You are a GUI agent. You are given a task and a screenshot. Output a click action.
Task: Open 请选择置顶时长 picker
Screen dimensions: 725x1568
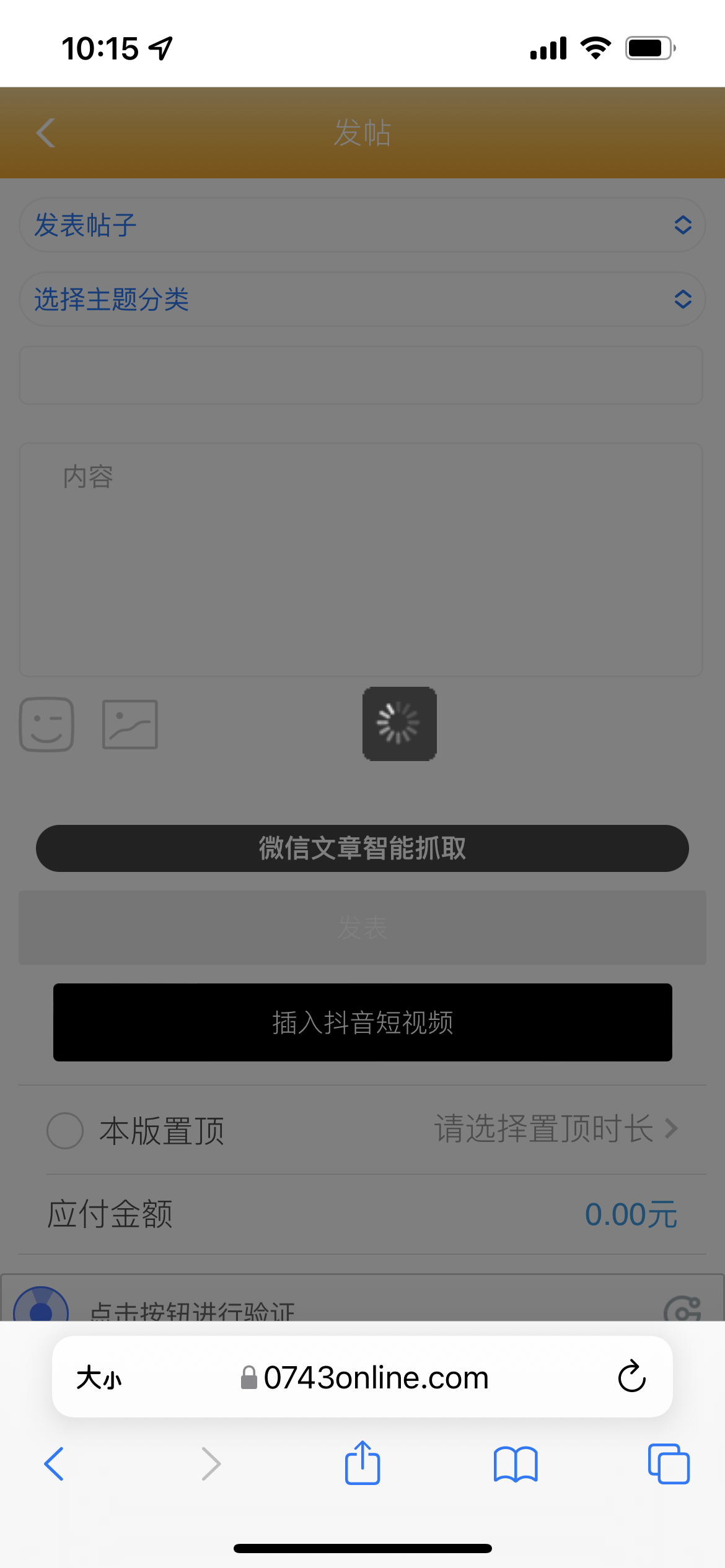pos(555,1129)
